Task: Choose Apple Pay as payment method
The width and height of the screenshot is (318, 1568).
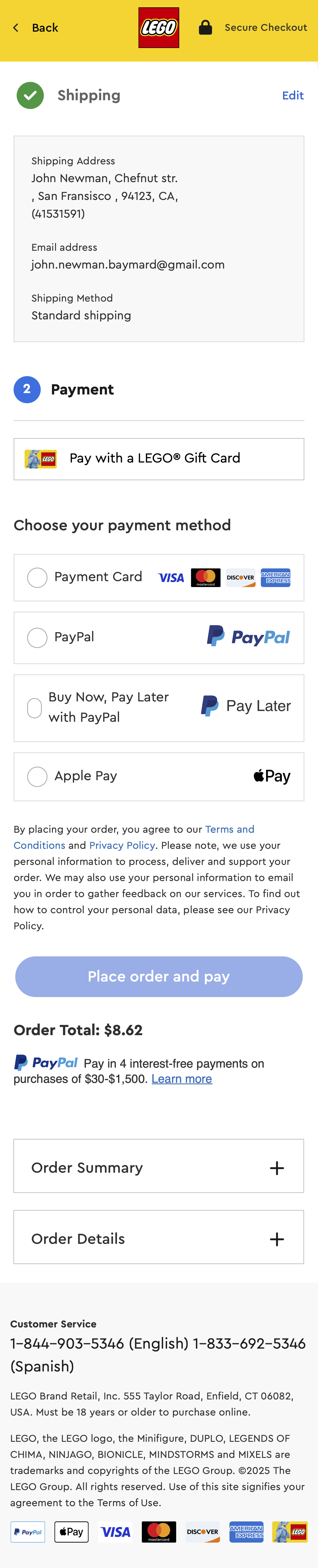Action: pos(37,776)
